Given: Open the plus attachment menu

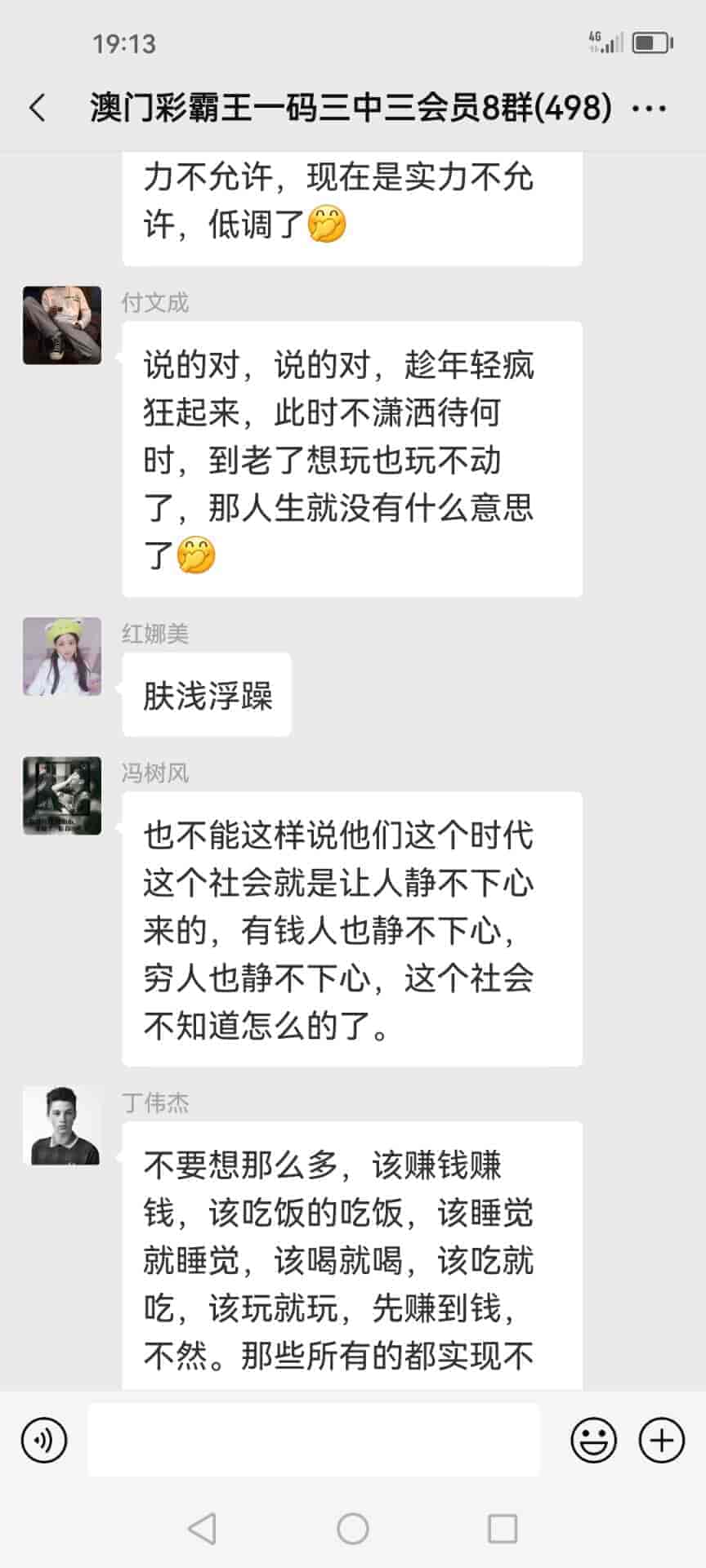Looking at the screenshot, I should (x=661, y=1440).
